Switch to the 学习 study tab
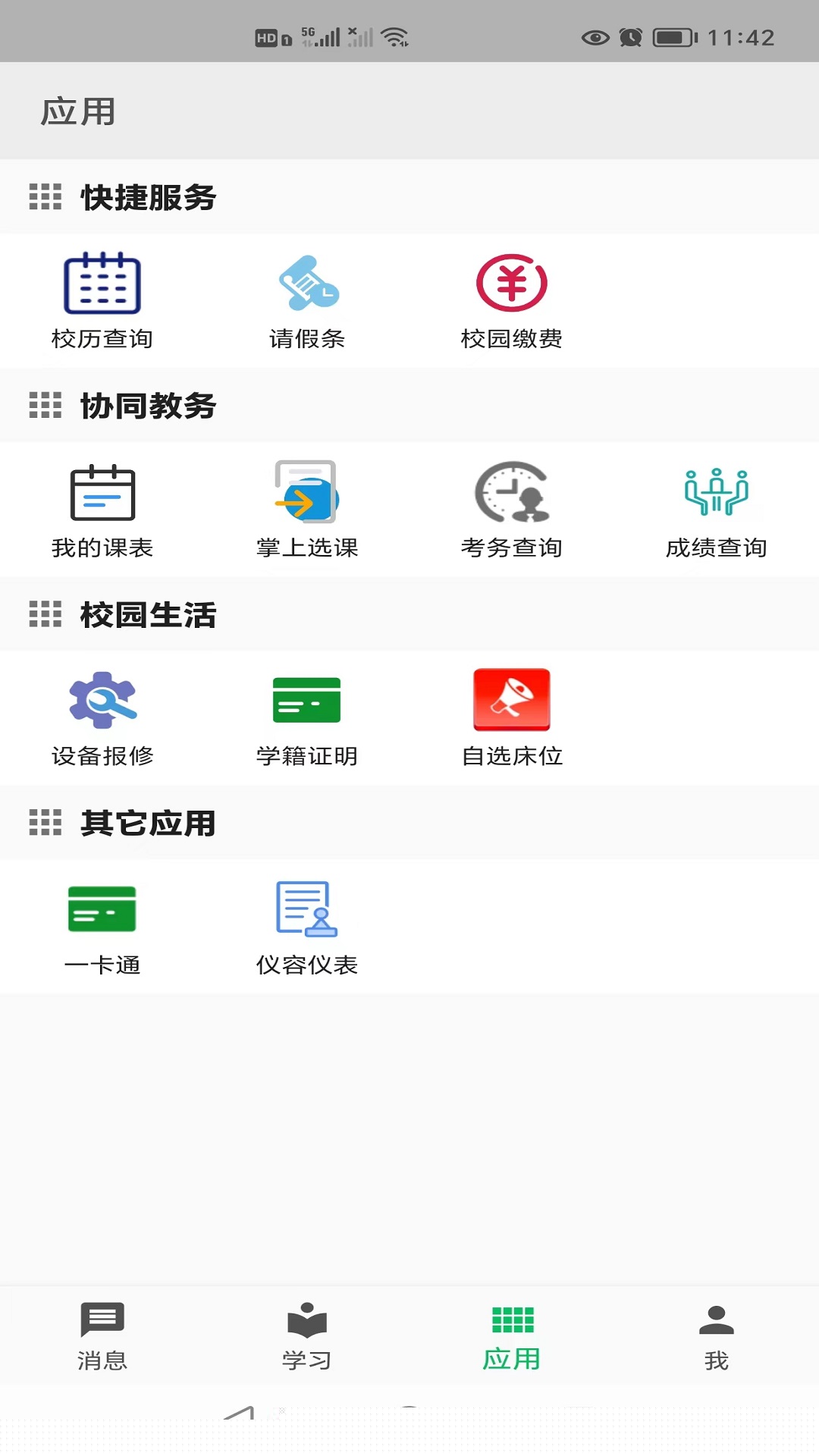 [x=307, y=1336]
